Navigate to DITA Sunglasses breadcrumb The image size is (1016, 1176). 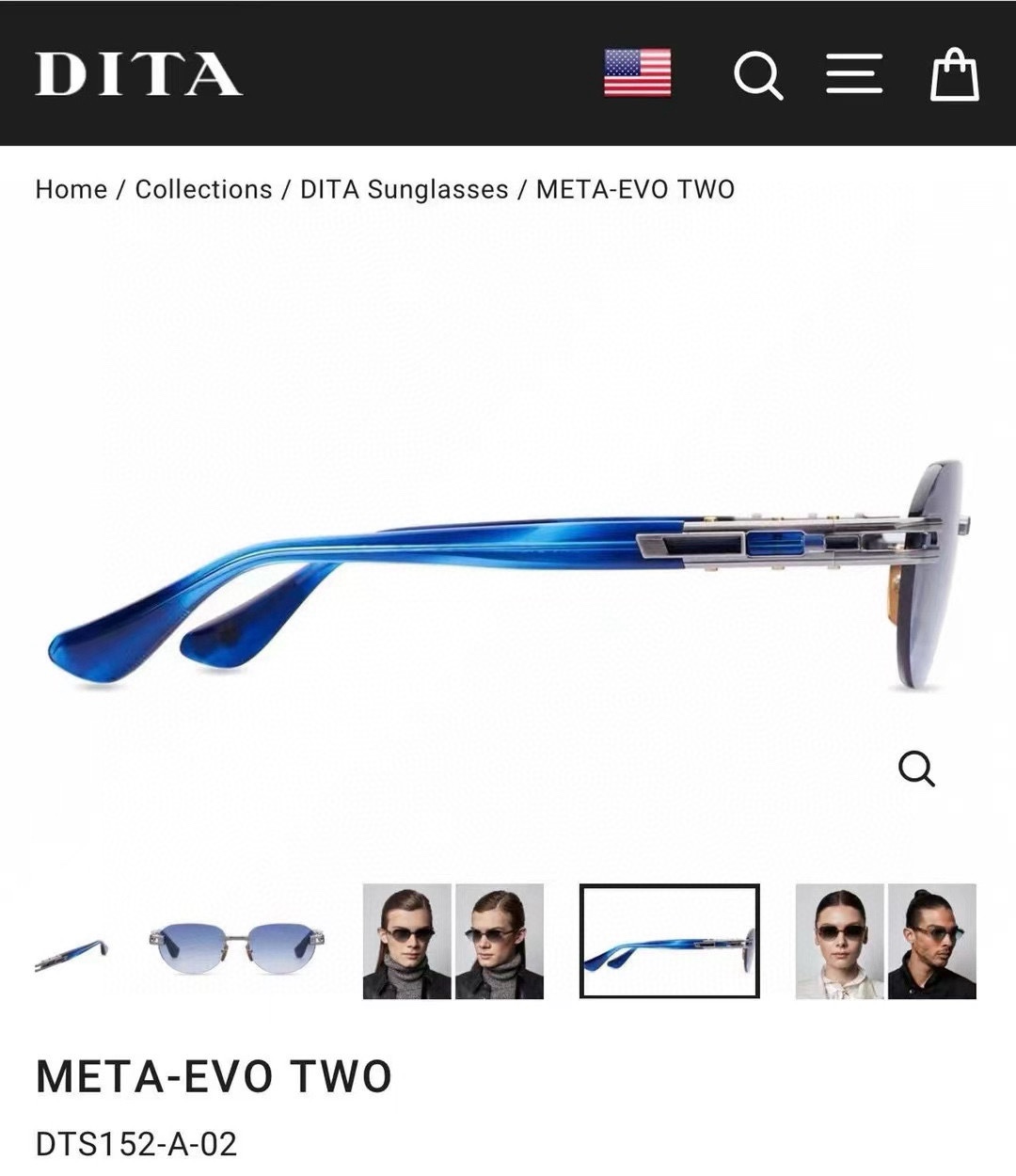point(404,189)
